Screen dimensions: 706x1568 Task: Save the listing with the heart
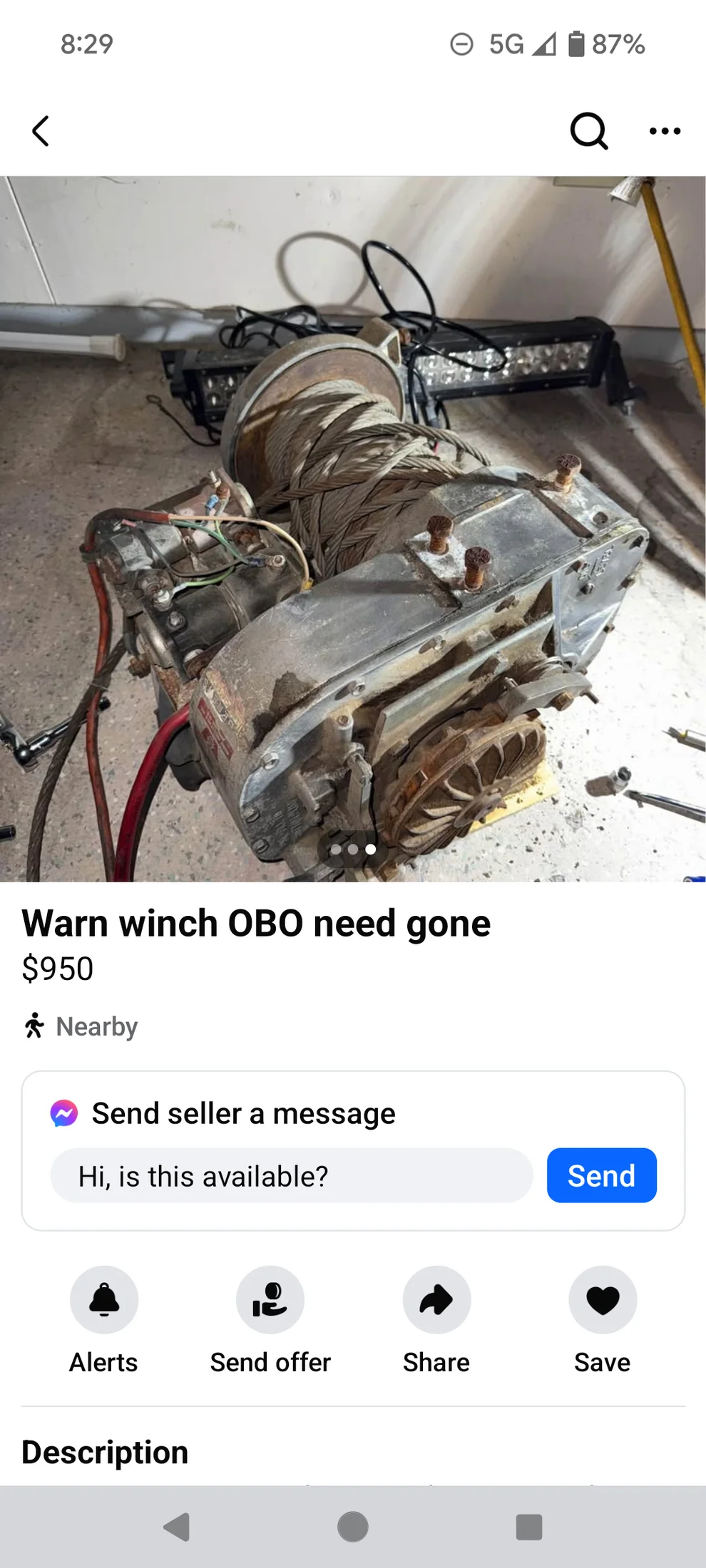pyautogui.click(x=603, y=1300)
